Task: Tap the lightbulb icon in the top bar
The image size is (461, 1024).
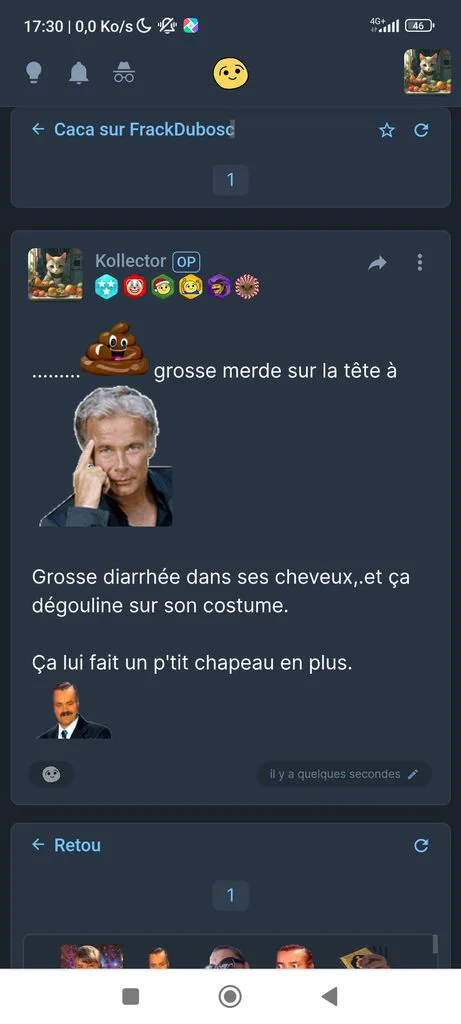Action: click(x=34, y=72)
